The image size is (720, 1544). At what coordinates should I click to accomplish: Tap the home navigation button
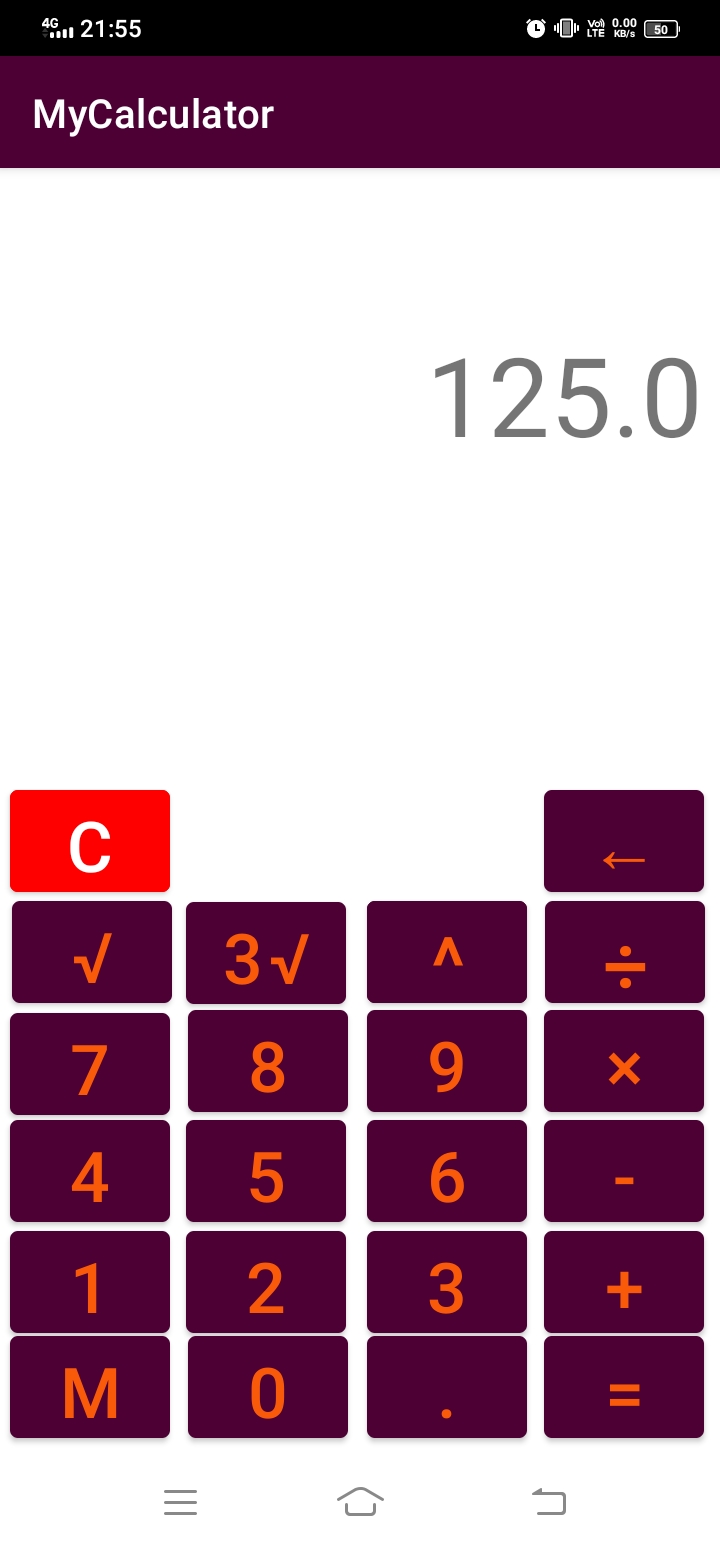coord(361,1501)
